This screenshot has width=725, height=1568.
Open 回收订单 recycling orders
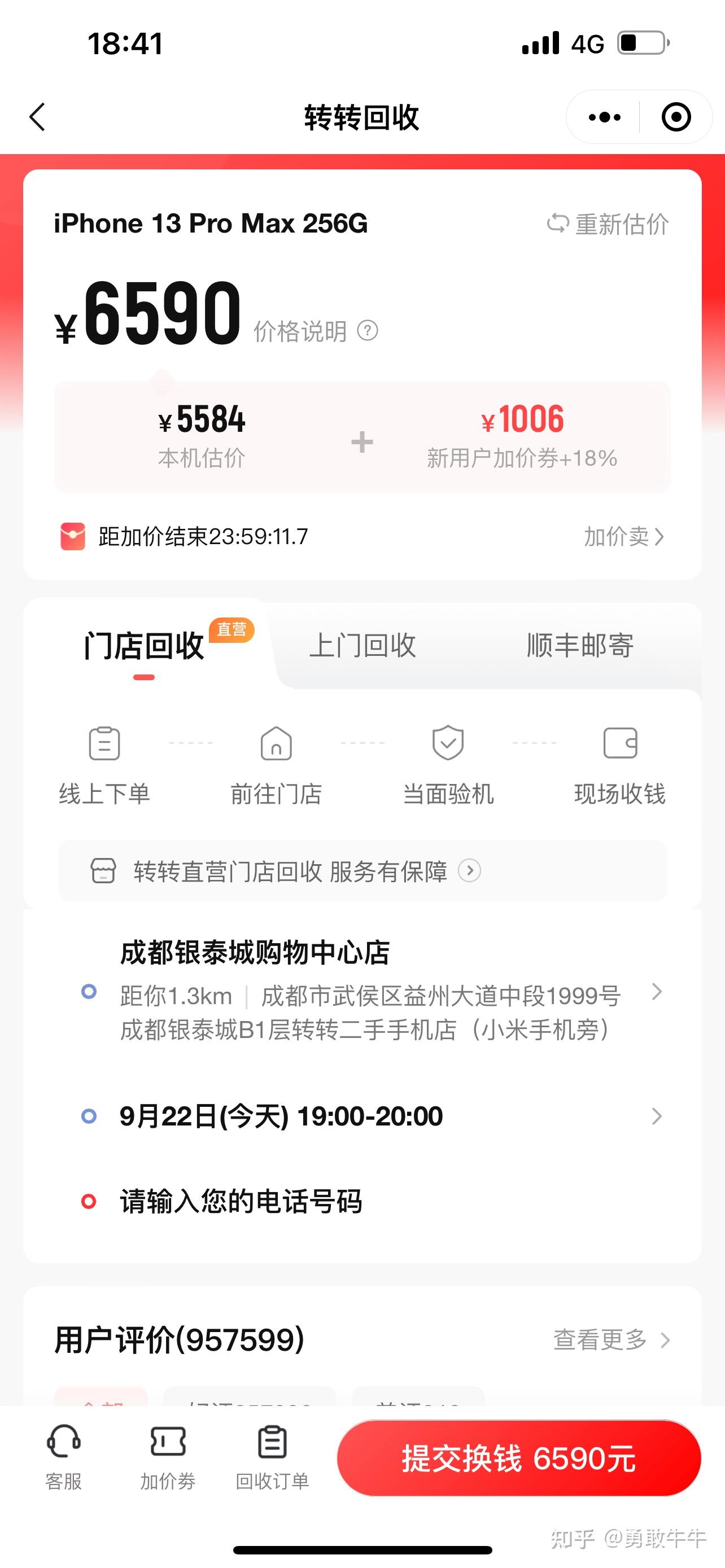[272, 1457]
